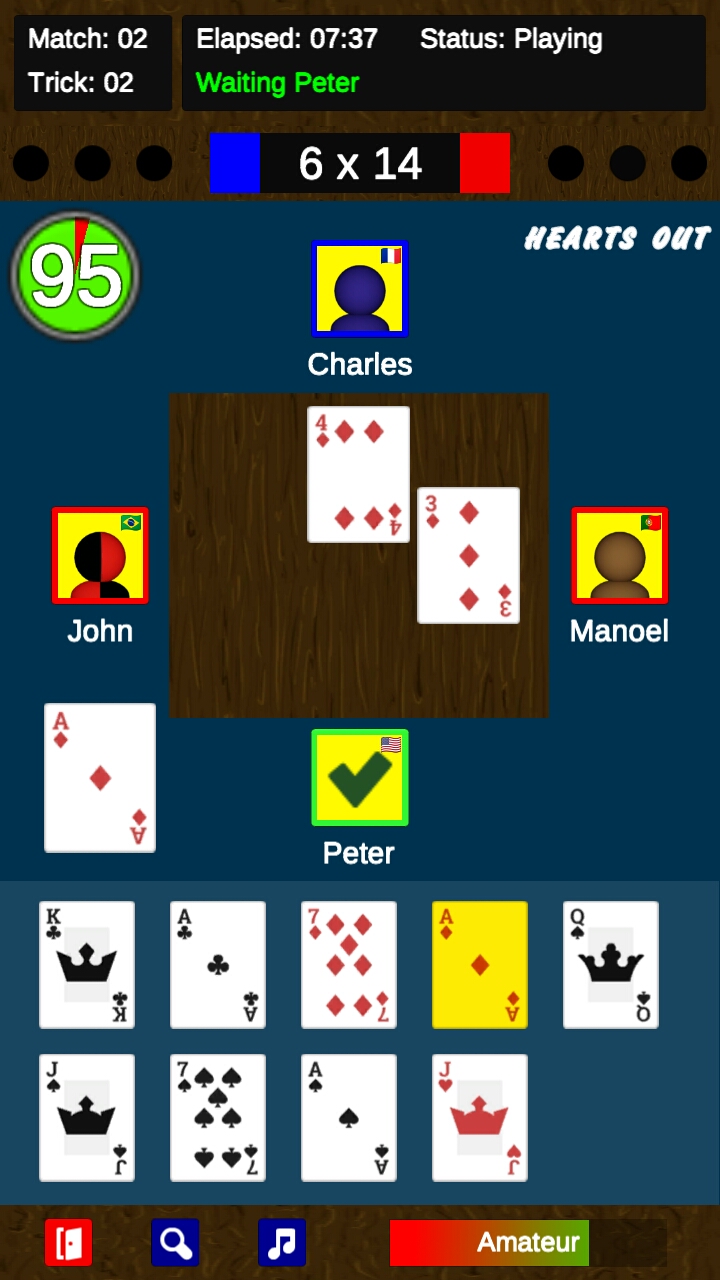Tap the highlighted Ace of Diamonds card
Image resolution: width=720 pixels, height=1280 pixels.
pos(480,965)
